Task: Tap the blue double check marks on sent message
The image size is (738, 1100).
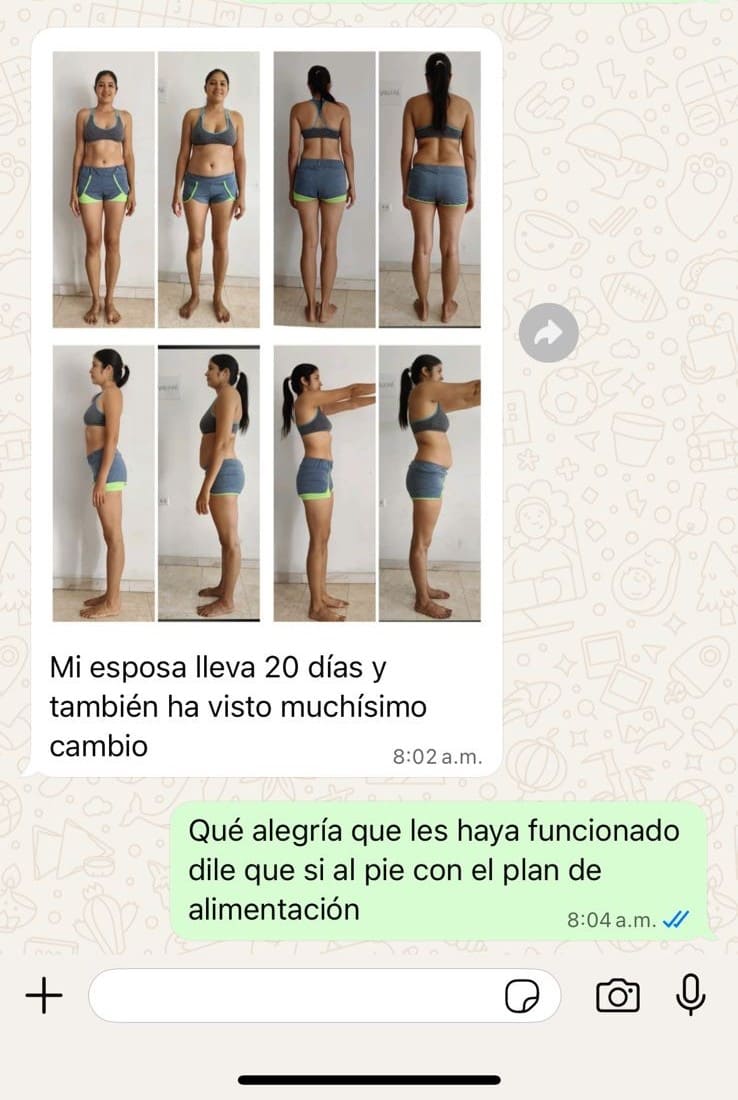Action: [676, 914]
